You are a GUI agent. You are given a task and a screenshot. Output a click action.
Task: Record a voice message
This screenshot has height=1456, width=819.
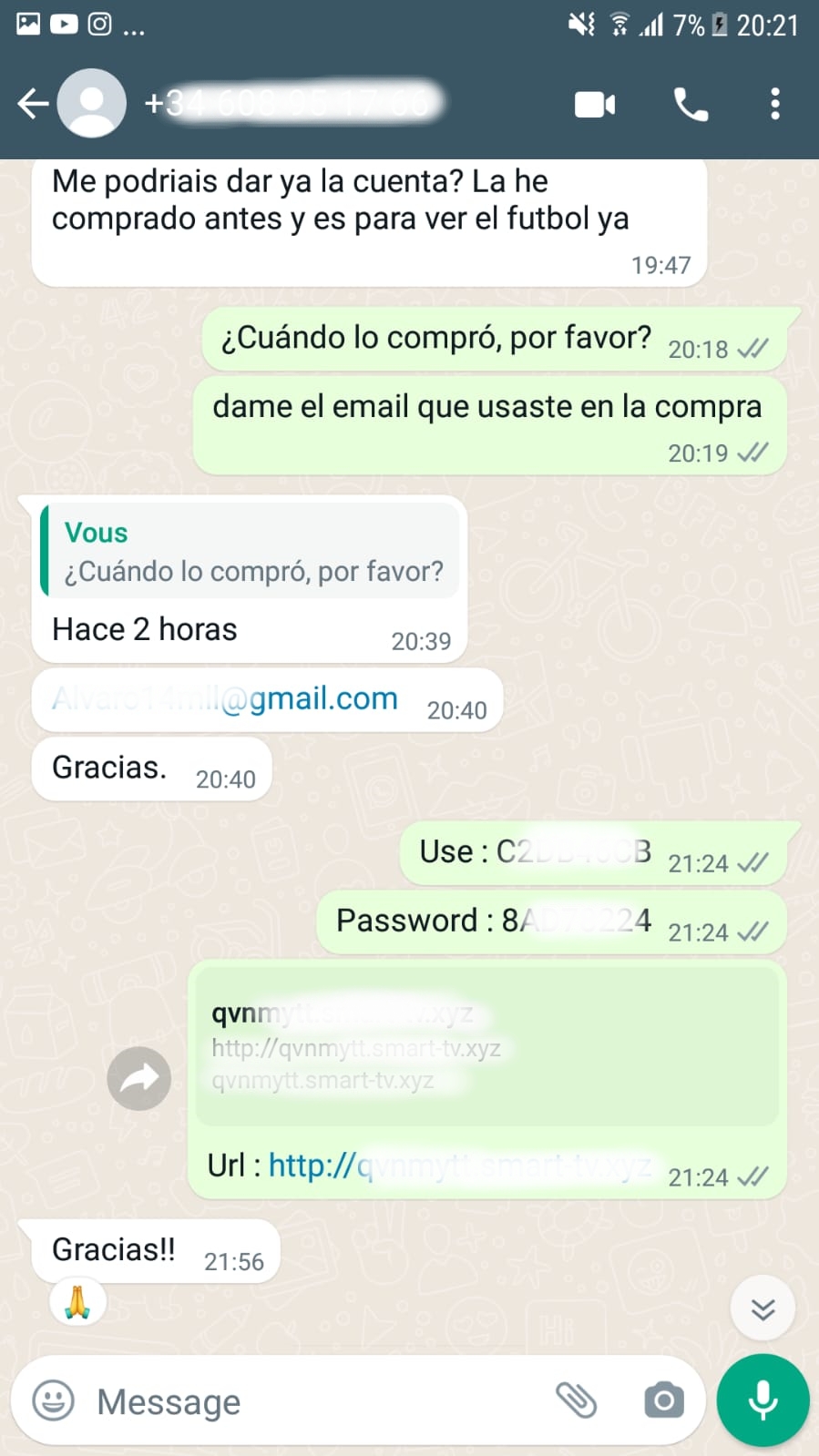pos(763,1400)
